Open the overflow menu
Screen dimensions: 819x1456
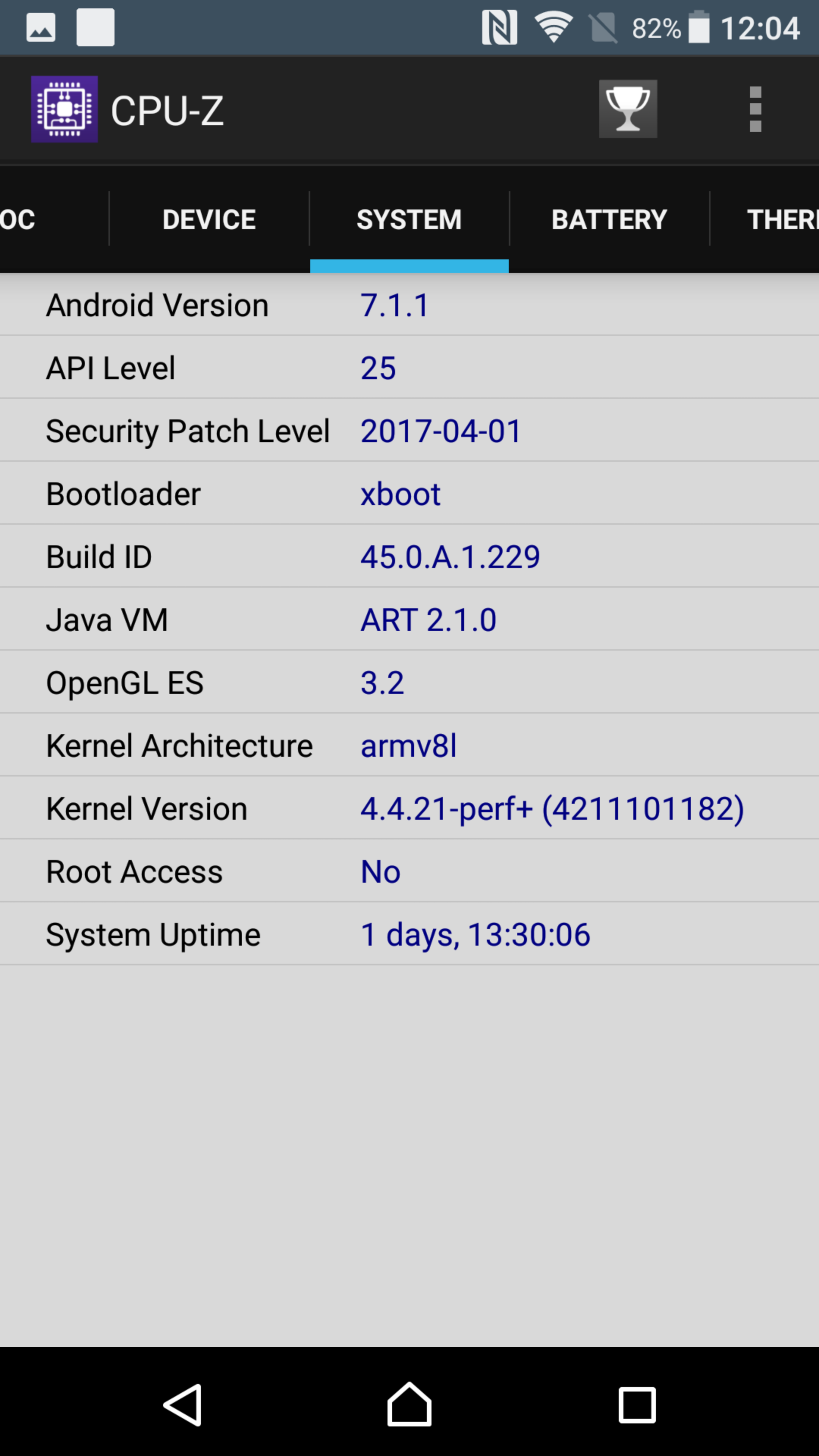(755, 110)
